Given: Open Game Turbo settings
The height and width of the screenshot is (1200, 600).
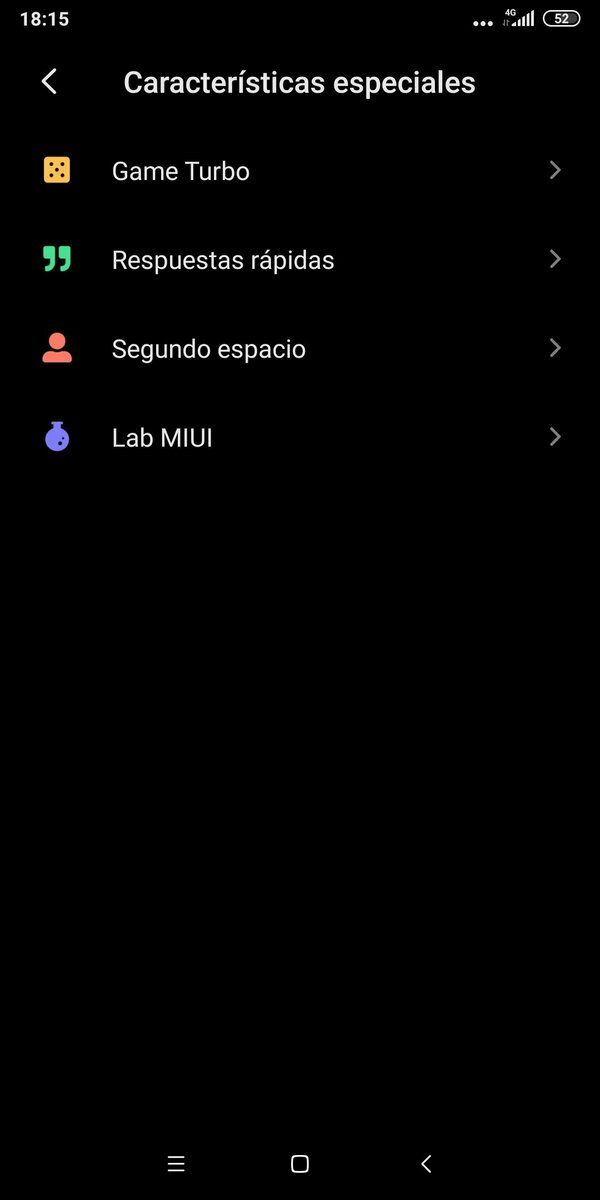Looking at the screenshot, I should tap(300, 171).
